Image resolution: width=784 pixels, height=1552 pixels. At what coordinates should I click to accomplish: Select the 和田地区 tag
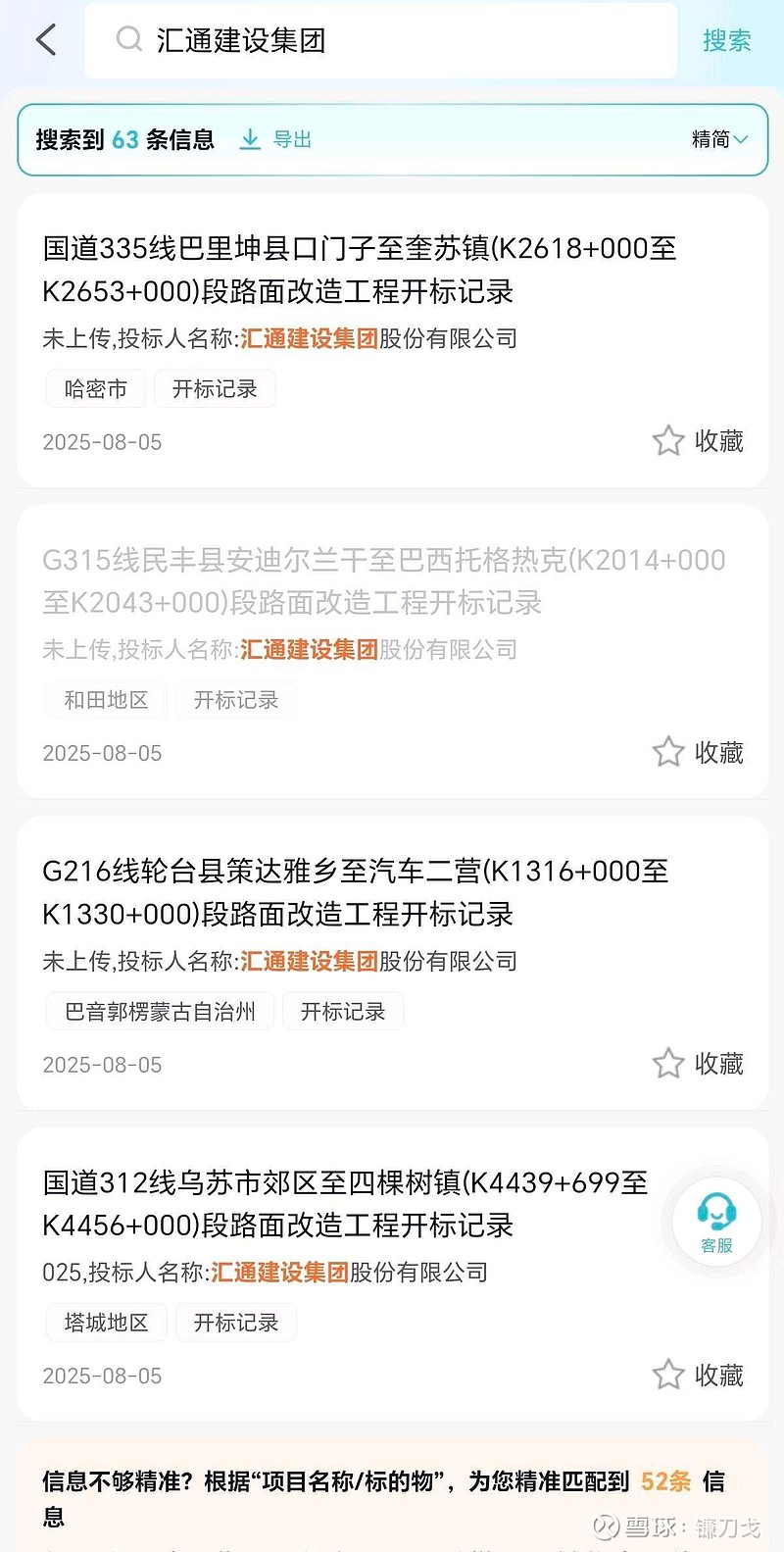click(x=106, y=700)
